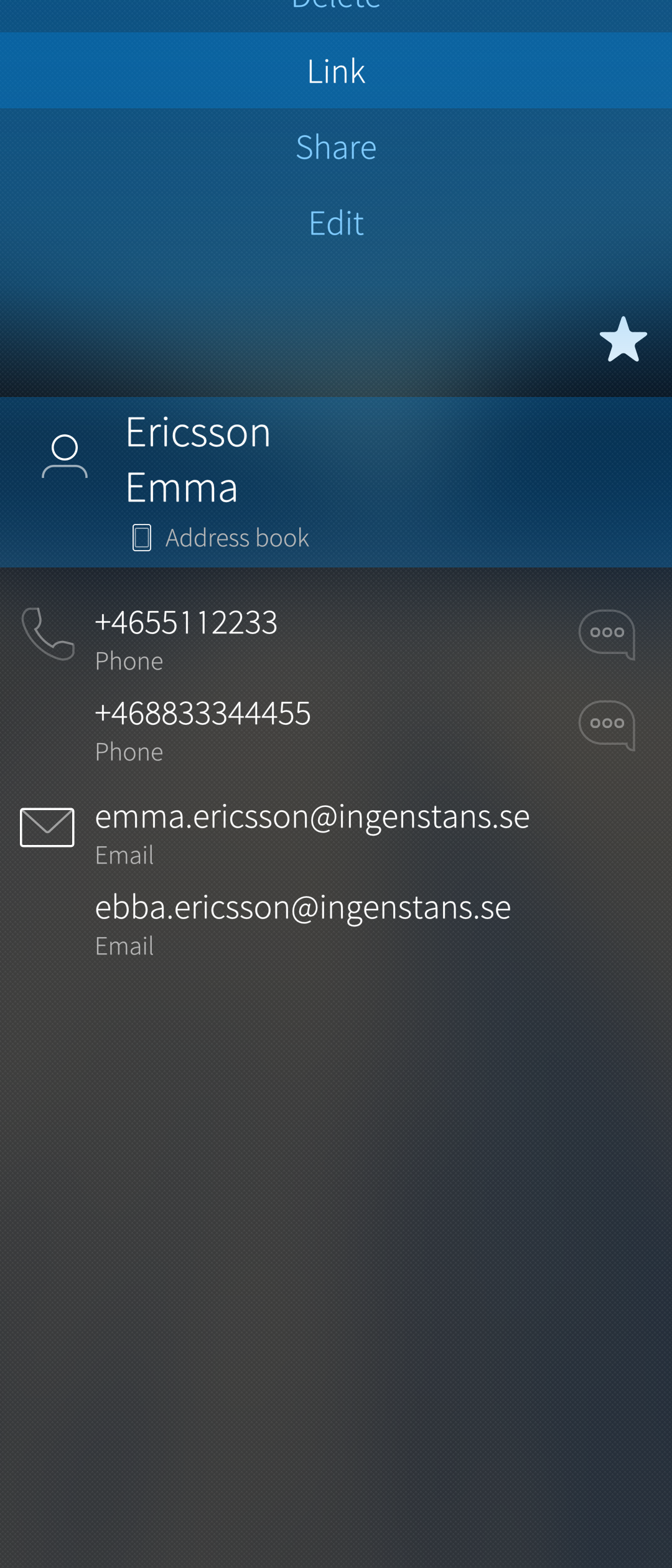Send a message to +4655112233
672x1568 pixels.
pos(607,635)
